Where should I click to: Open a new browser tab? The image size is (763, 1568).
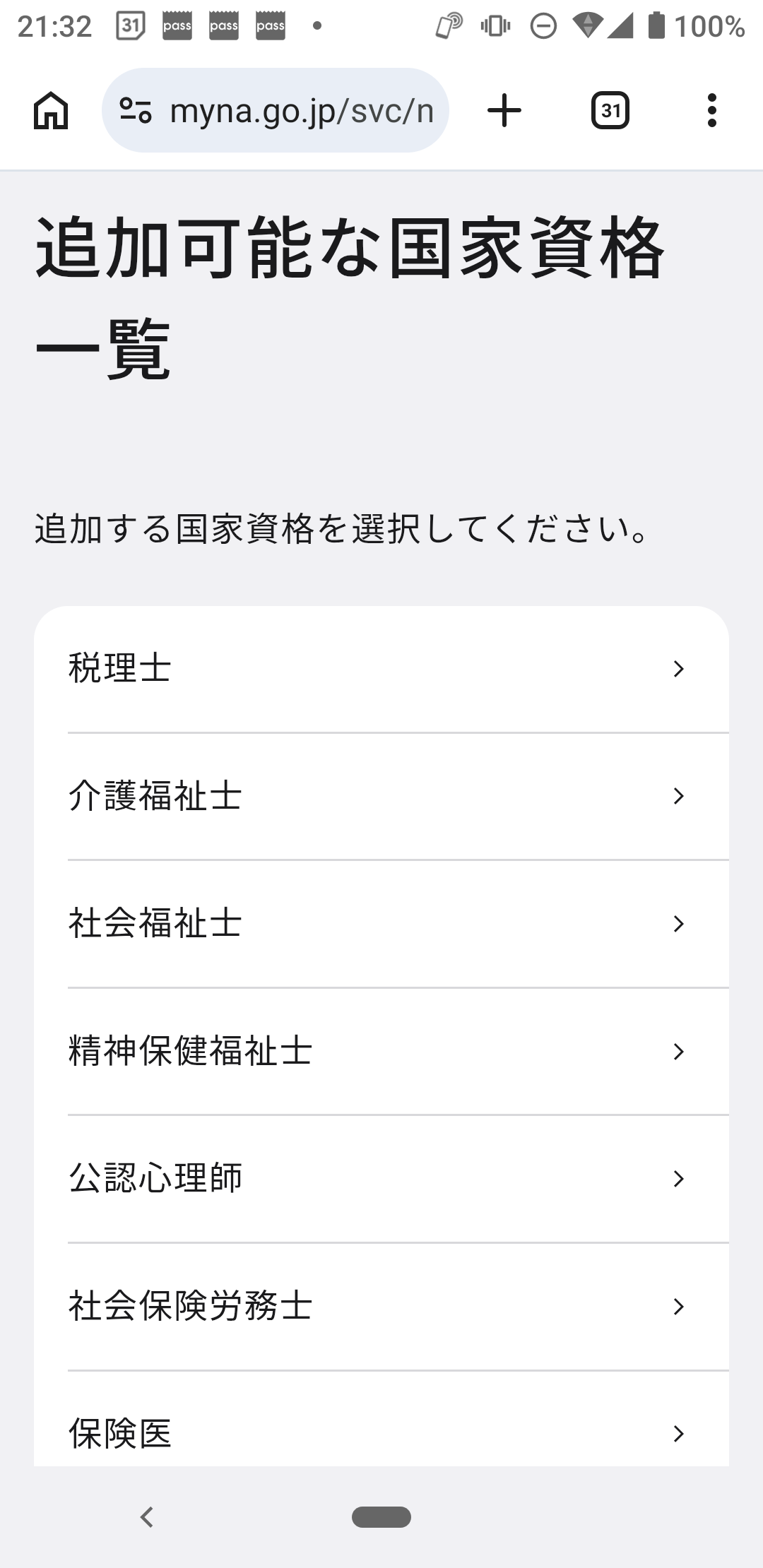(x=504, y=111)
